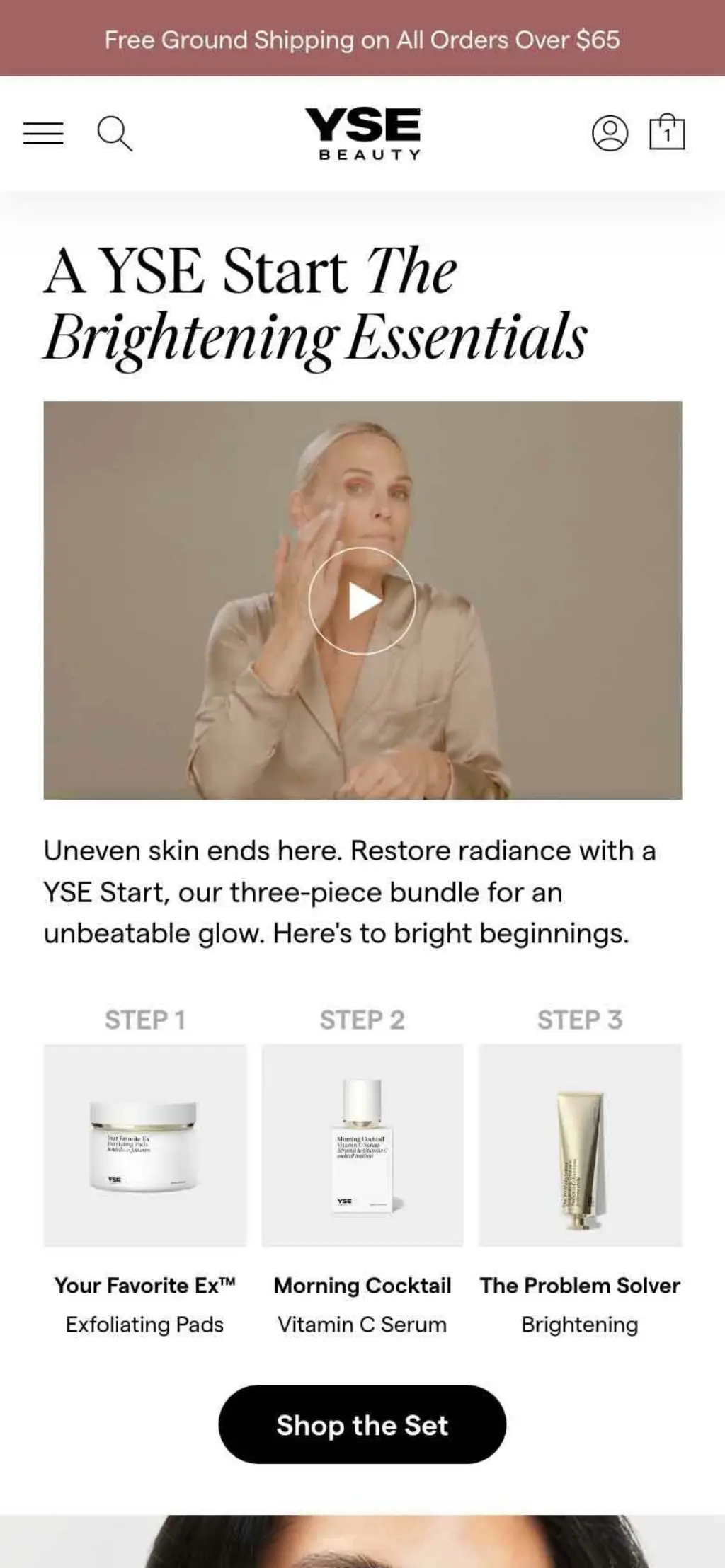Open site search
725x1568 pixels.
[x=115, y=134]
